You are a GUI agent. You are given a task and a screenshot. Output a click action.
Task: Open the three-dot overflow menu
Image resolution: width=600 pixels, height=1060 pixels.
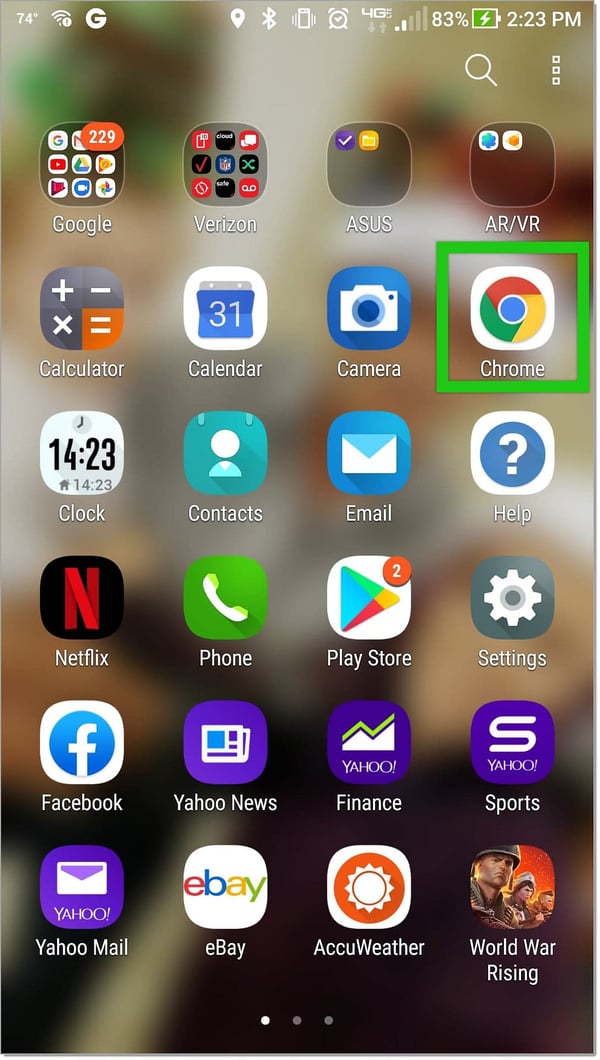click(556, 70)
